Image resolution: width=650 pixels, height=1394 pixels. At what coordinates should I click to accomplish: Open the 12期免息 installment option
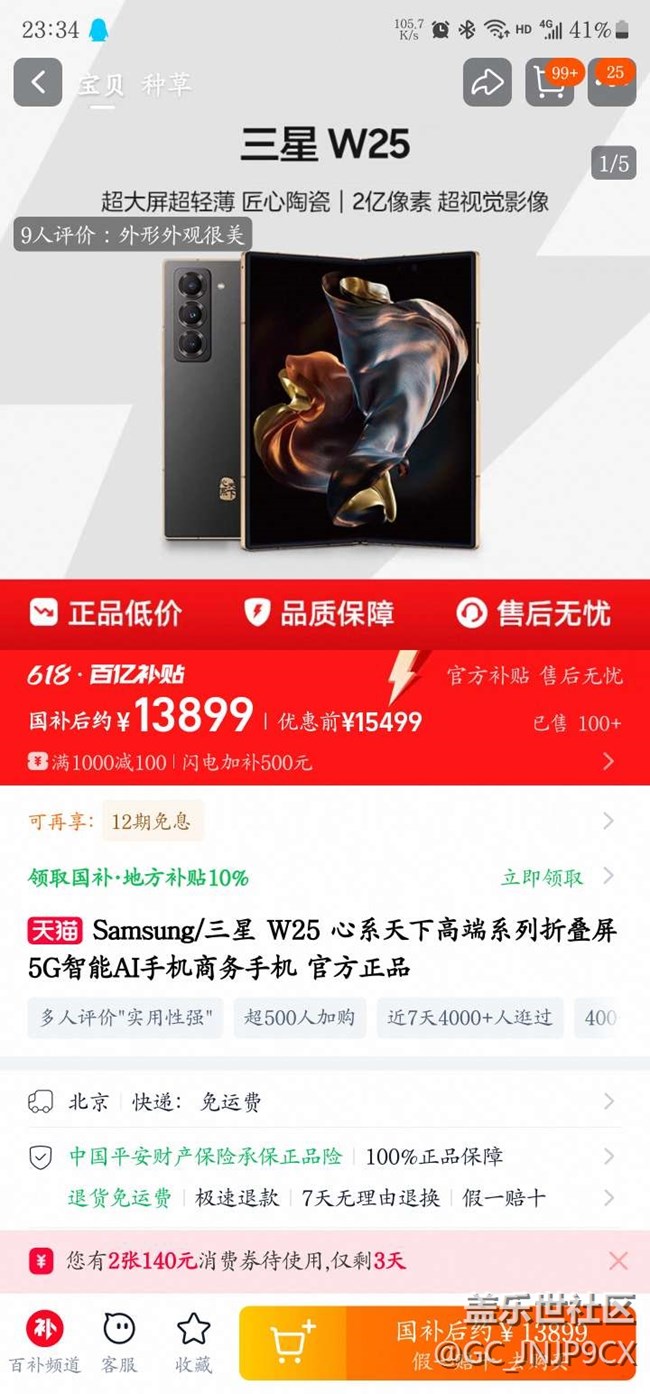click(325, 822)
